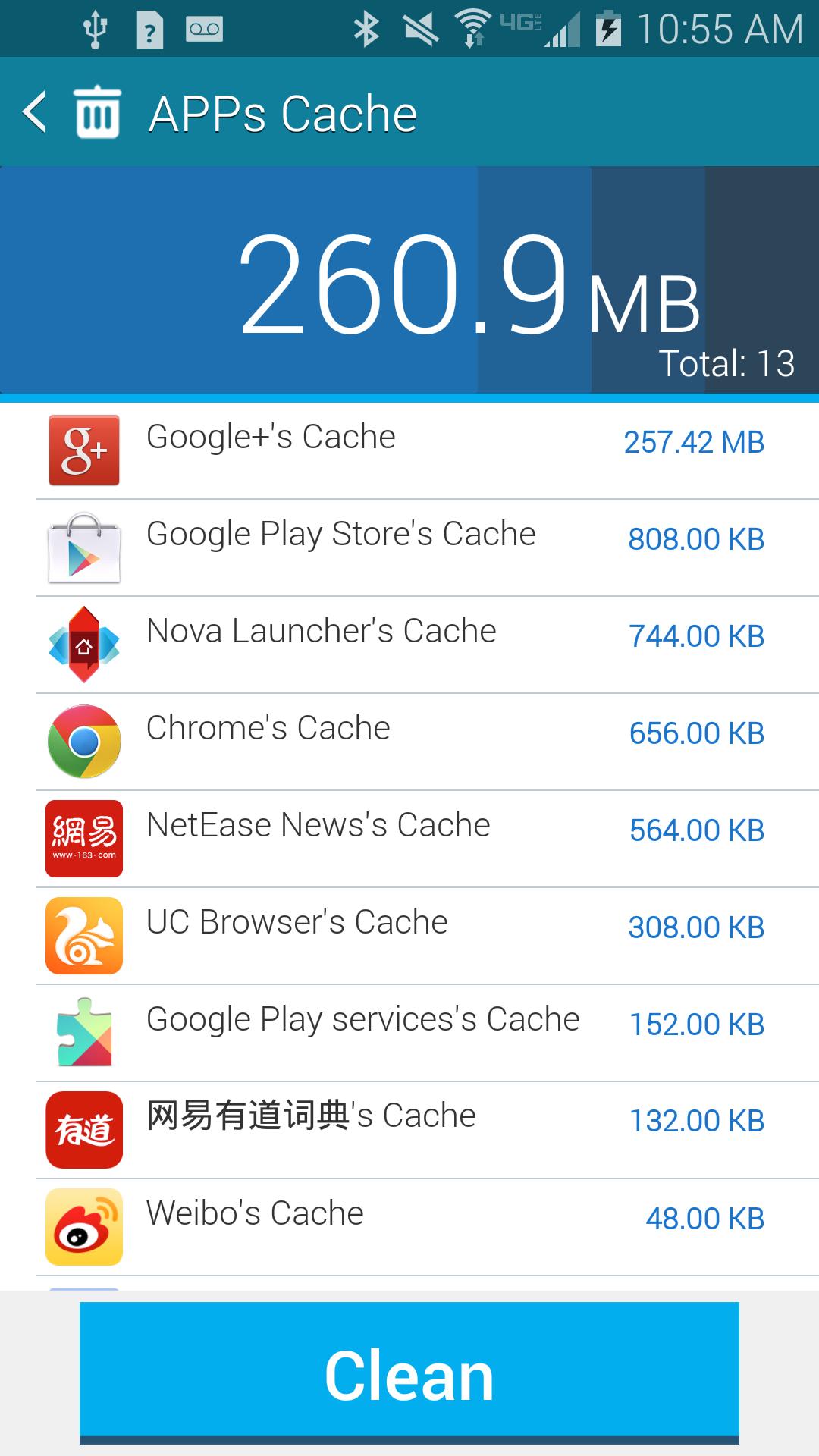Select 网易有道词典's Cache row
Image resolution: width=819 pixels, height=1456 pixels.
pyautogui.click(x=409, y=1130)
